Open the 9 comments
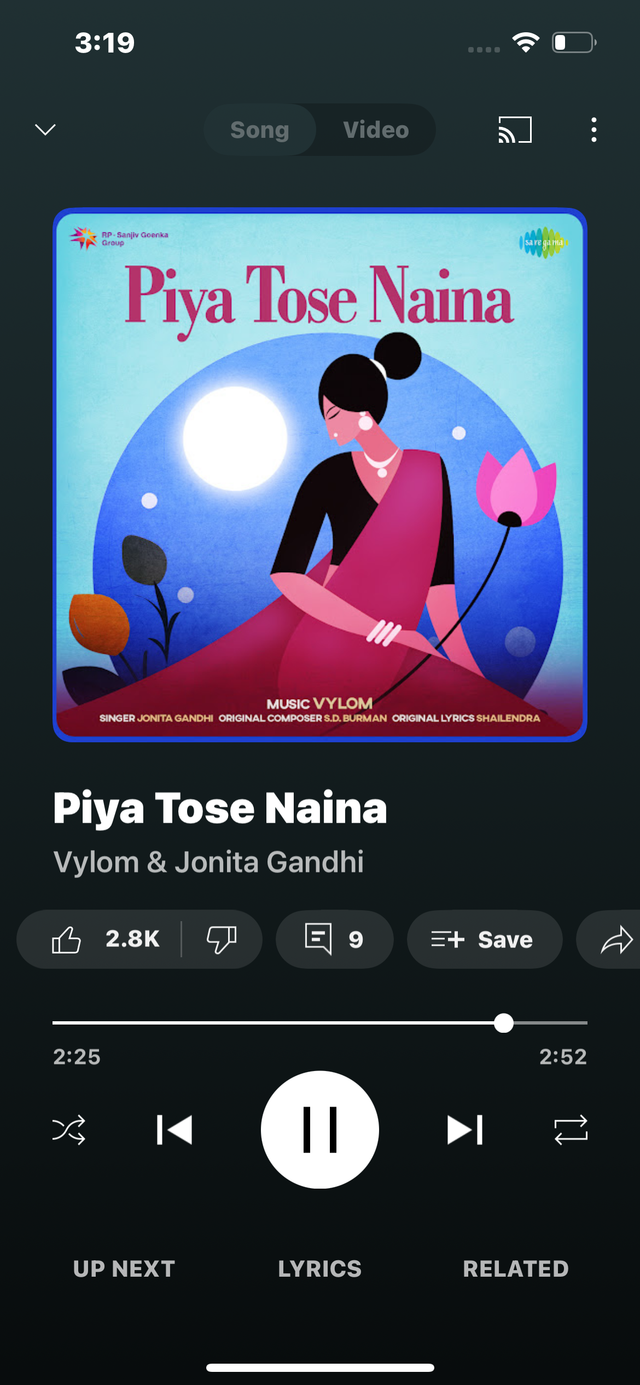Screen dimensions: 640x1385 click(334, 939)
